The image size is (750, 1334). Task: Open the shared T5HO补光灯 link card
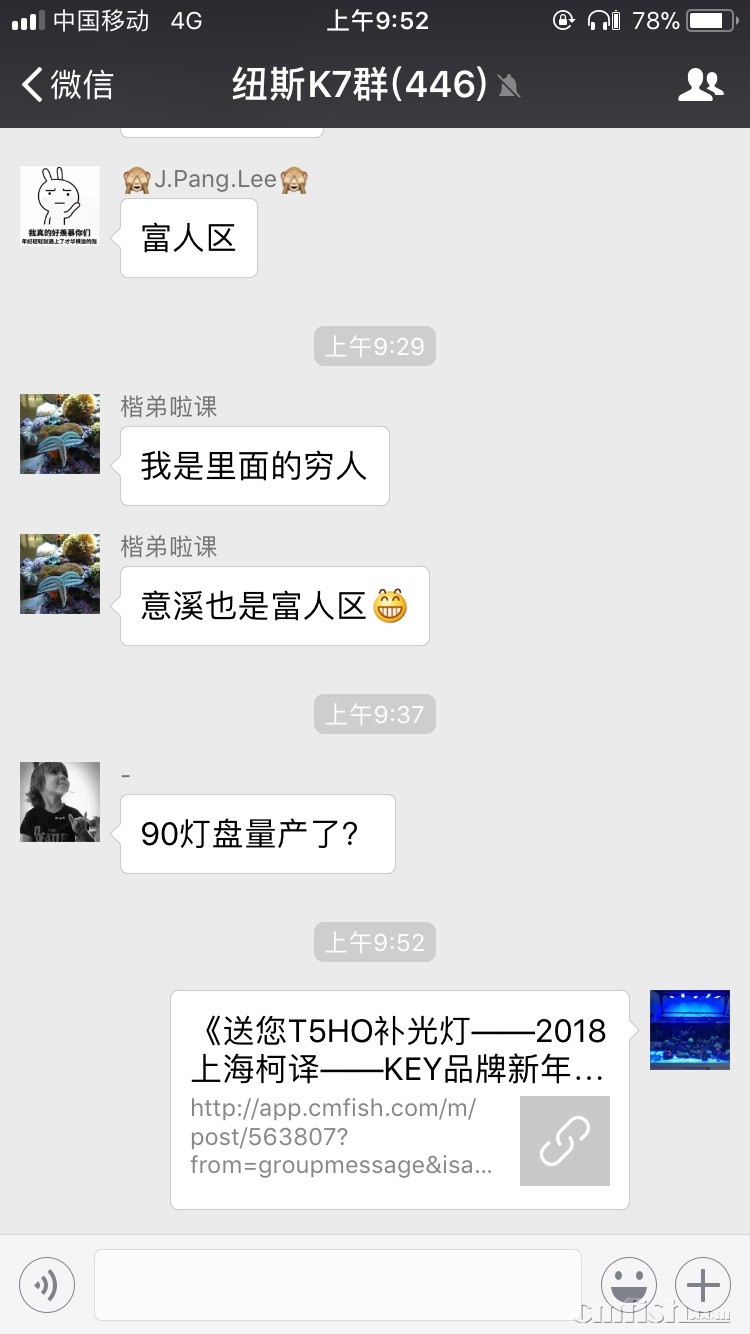pos(399,1099)
